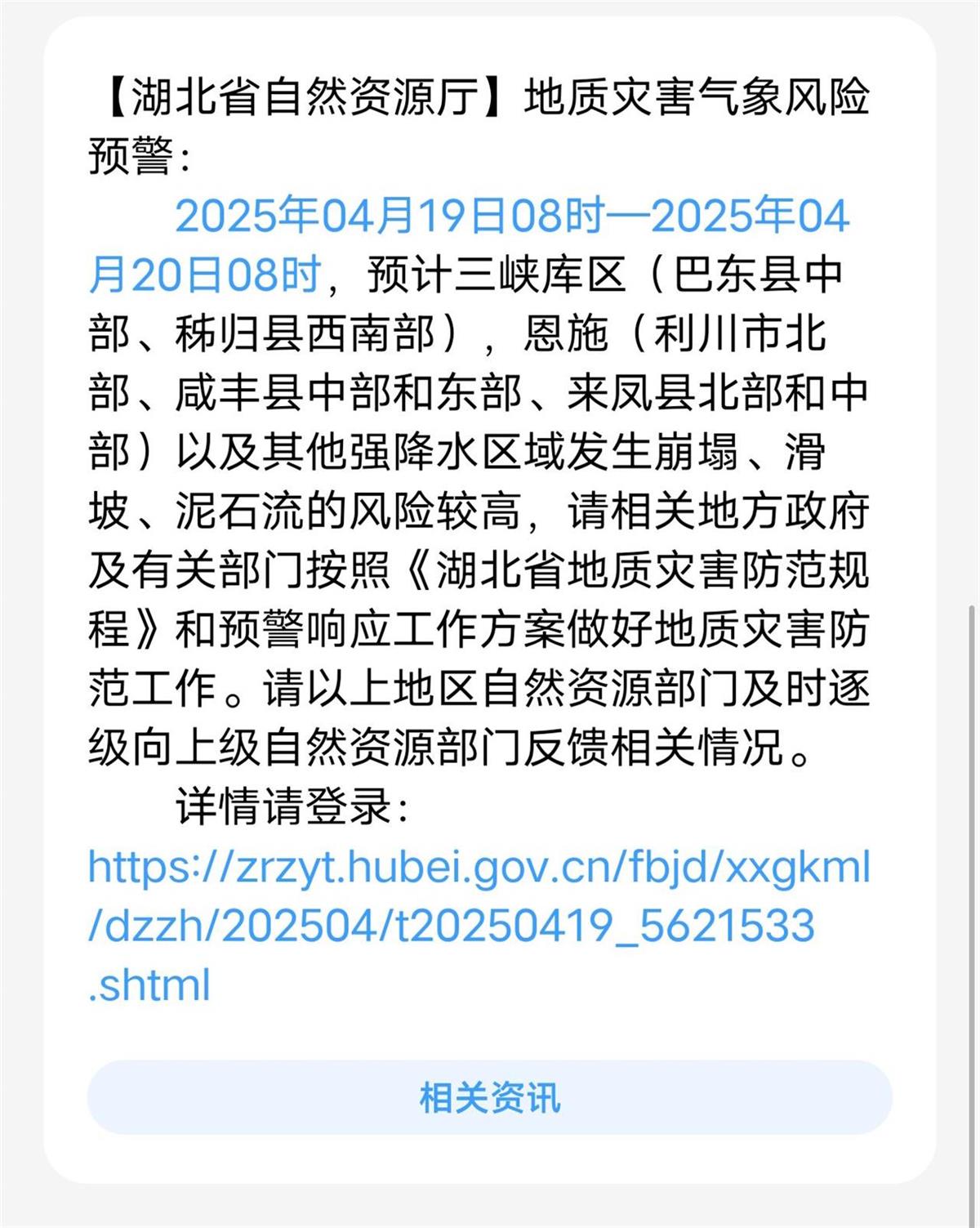This screenshot has height=1228, width=980.
Task: Open the zrzyt.hubei.gov.cn link
Action: coord(479,926)
